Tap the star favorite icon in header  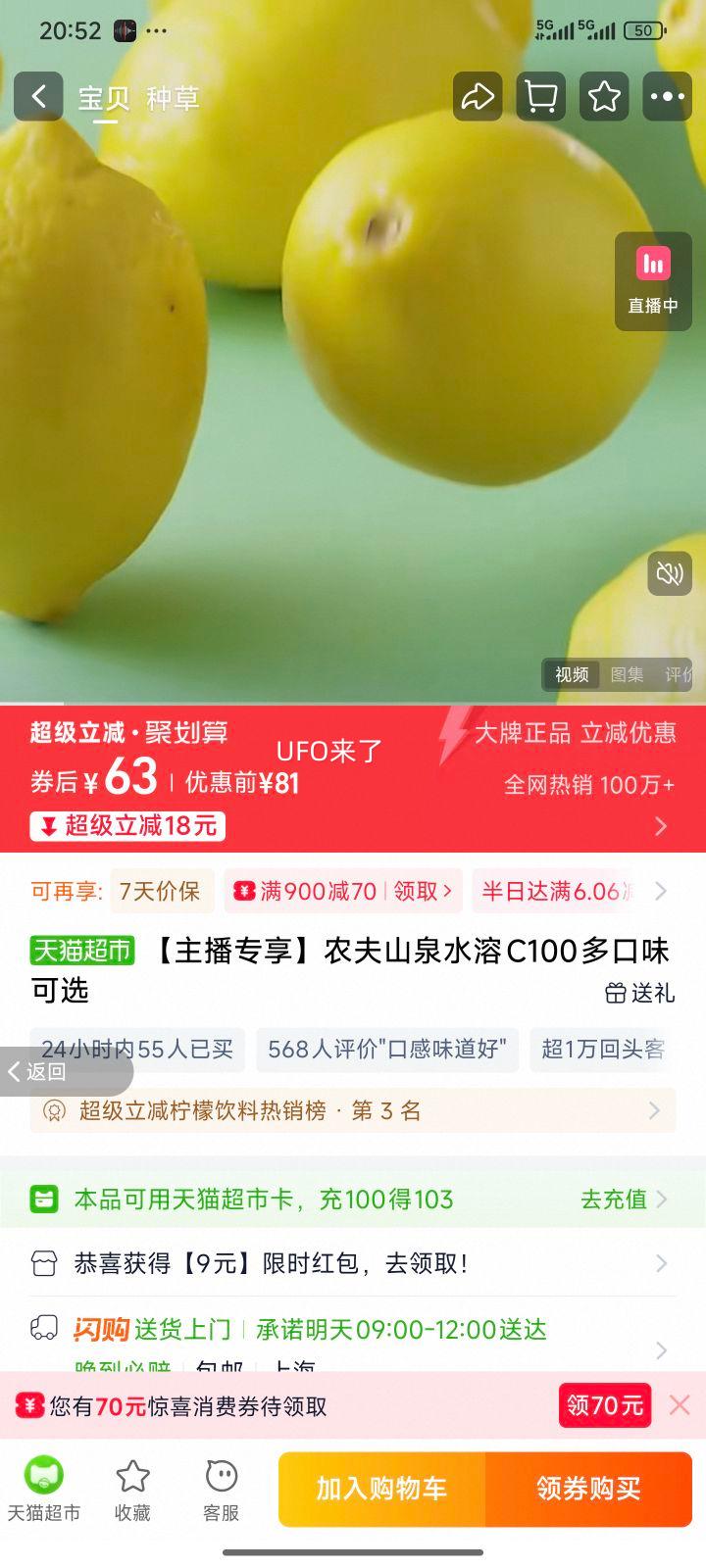[604, 96]
